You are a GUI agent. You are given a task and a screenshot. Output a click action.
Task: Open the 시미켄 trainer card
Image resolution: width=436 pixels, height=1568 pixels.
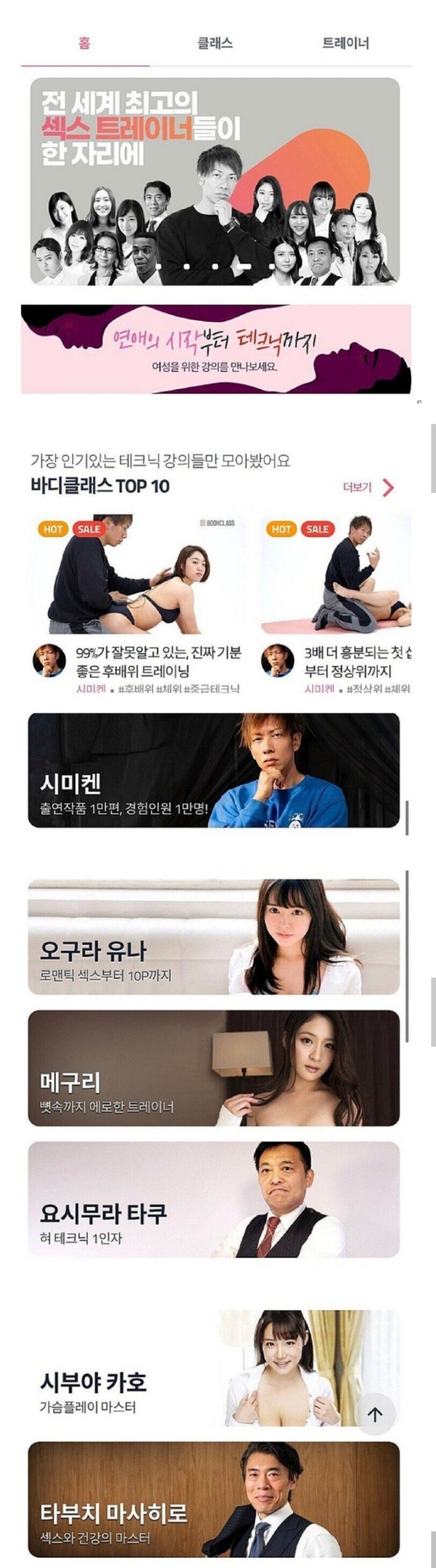click(x=213, y=770)
